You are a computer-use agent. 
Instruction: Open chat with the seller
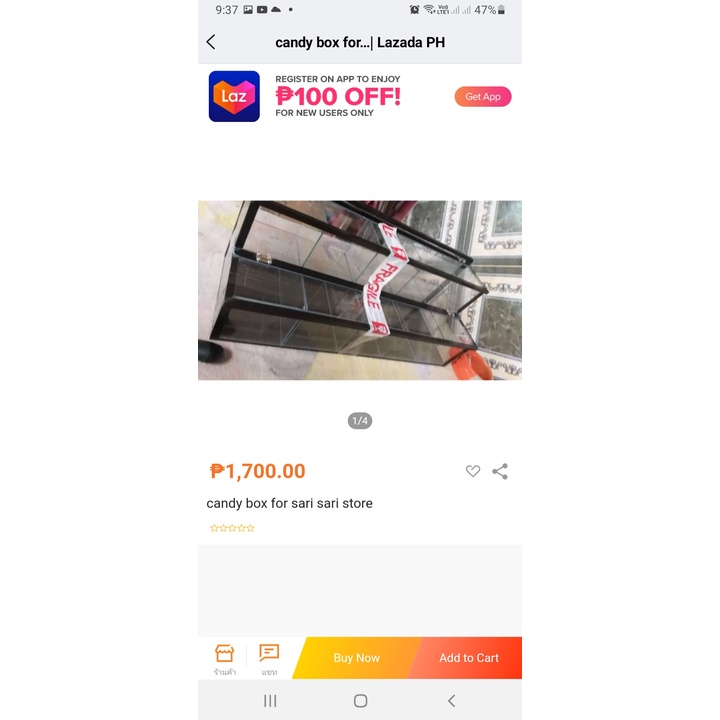pos(269,658)
